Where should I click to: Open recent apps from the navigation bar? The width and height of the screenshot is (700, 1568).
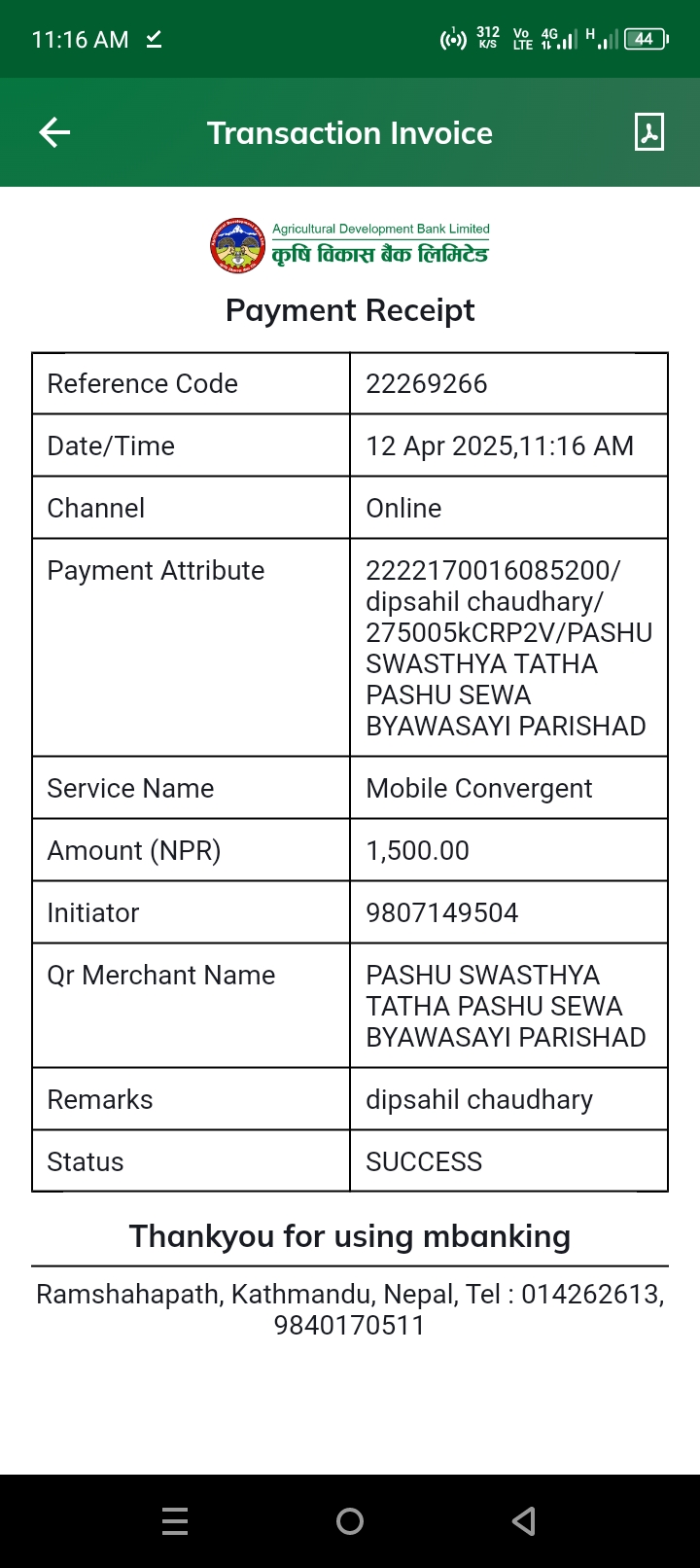point(175,1521)
